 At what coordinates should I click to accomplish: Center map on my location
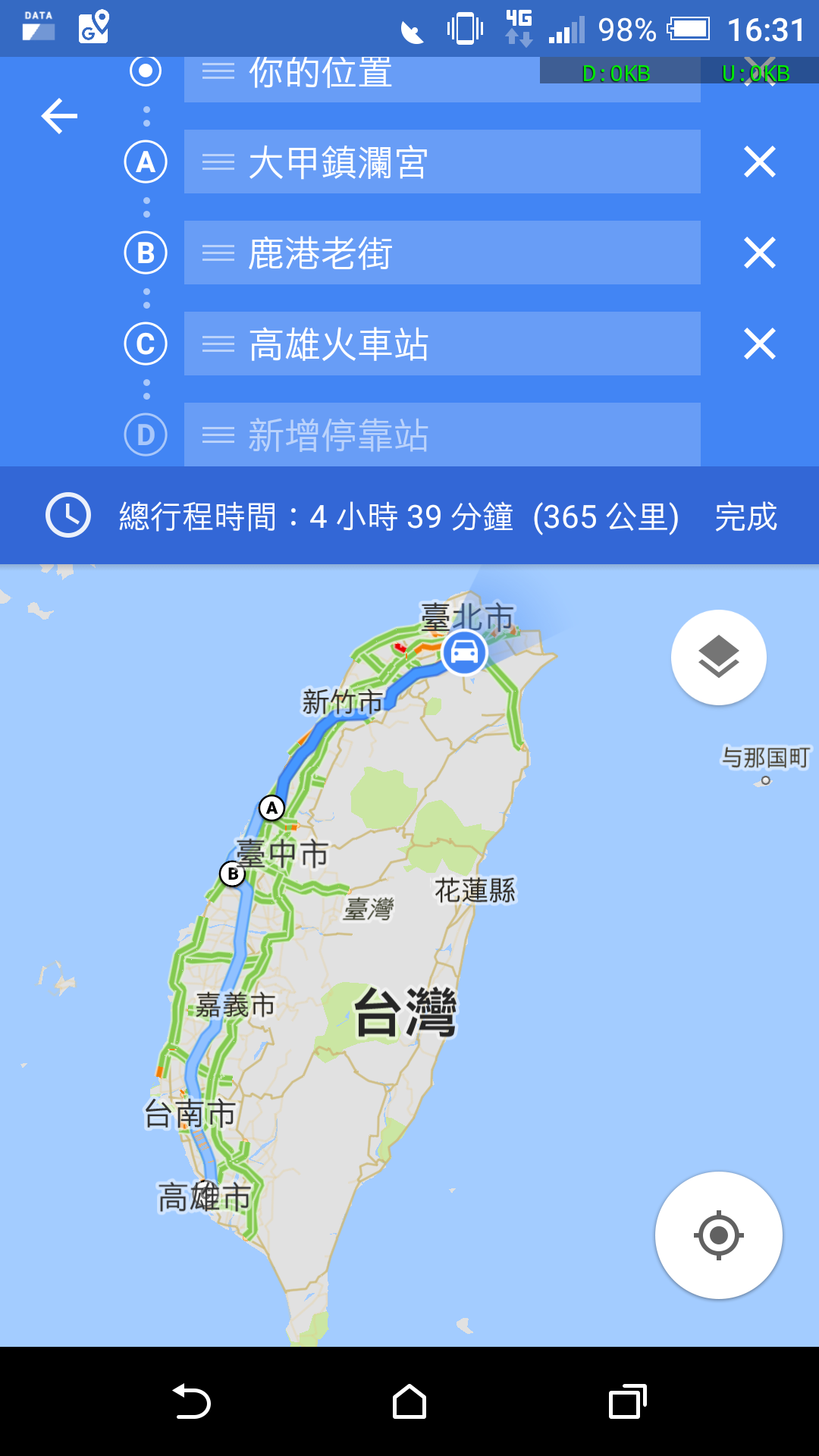718,1235
